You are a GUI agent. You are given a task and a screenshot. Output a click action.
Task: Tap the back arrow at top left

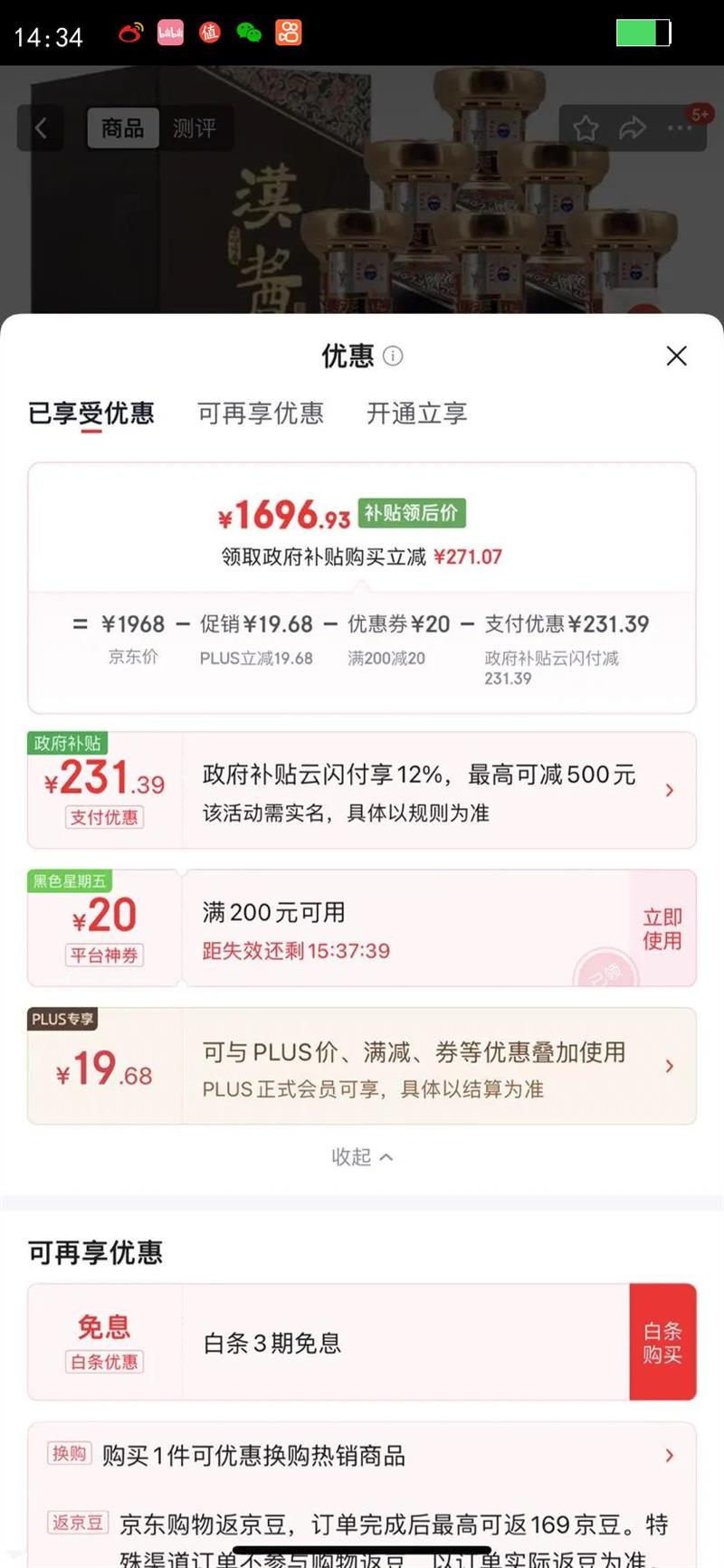(x=40, y=128)
